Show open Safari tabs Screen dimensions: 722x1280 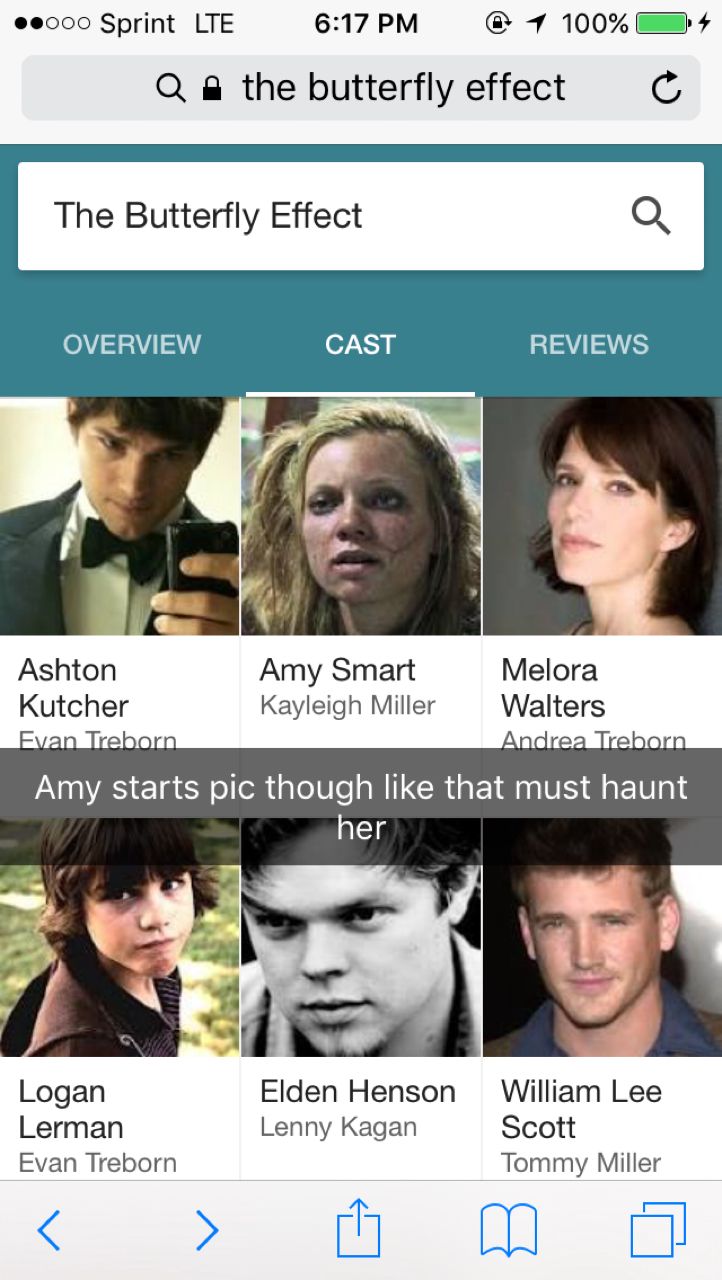[658, 1229]
